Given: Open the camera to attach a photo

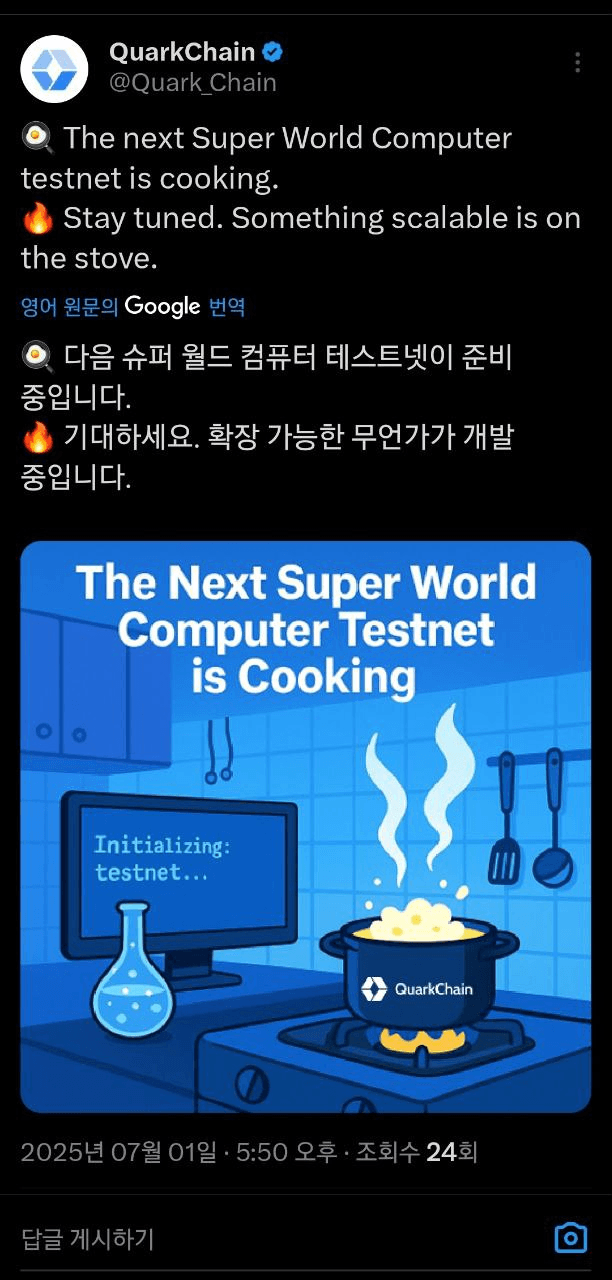Looking at the screenshot, I should pos(570,1238).
